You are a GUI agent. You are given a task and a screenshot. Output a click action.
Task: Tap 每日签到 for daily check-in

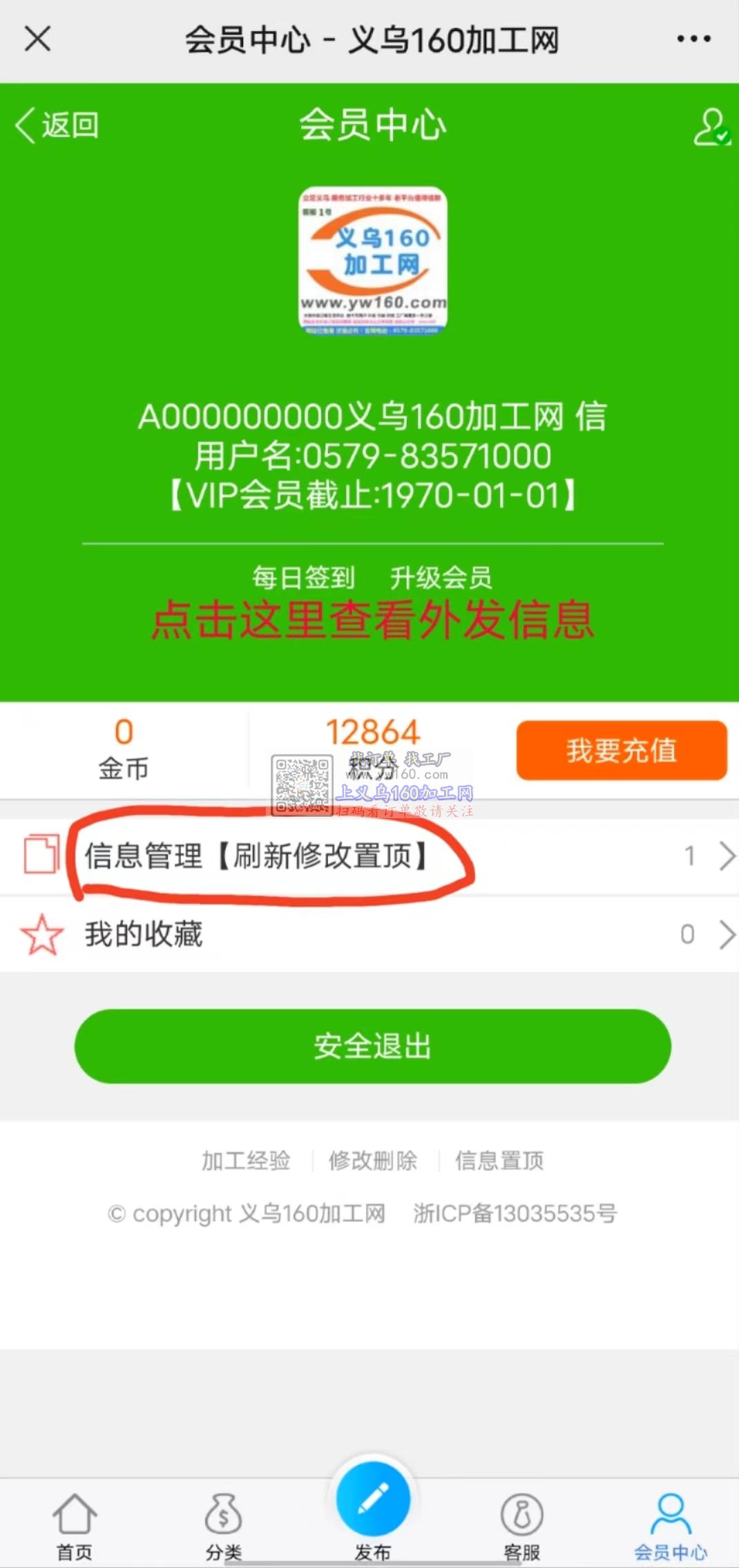click(303, 577)
